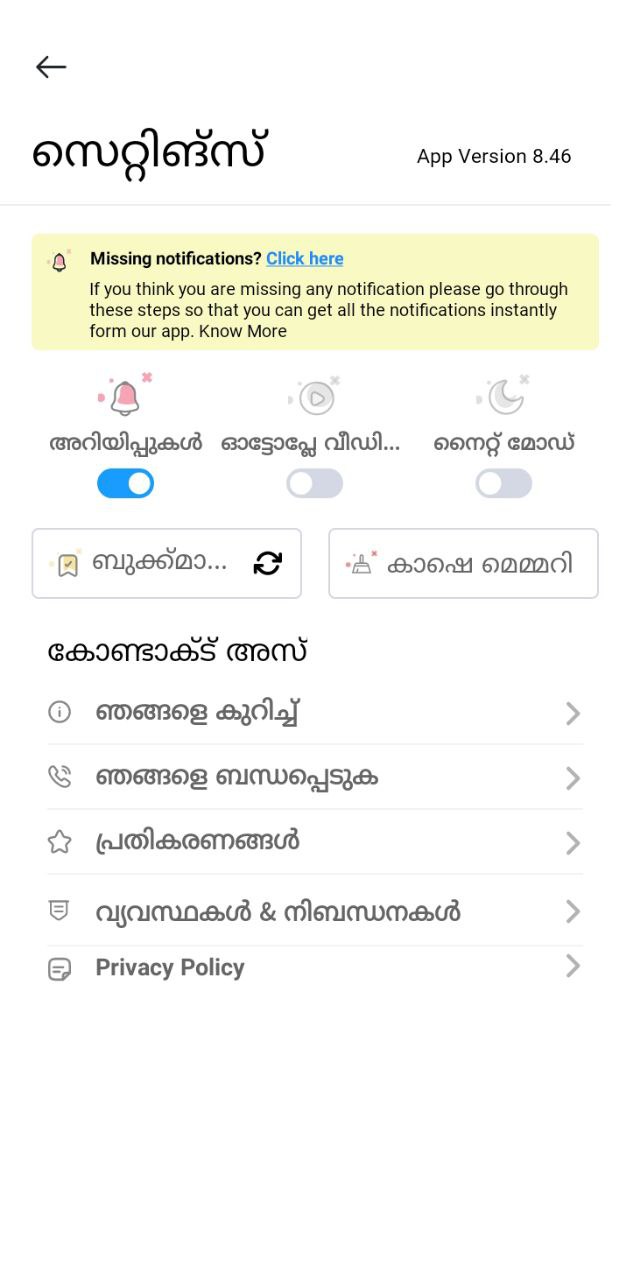Open the 'Click here' missing notifications link
The width and height of the screenshot is (630, 1280).
click(x=304, y=259)
